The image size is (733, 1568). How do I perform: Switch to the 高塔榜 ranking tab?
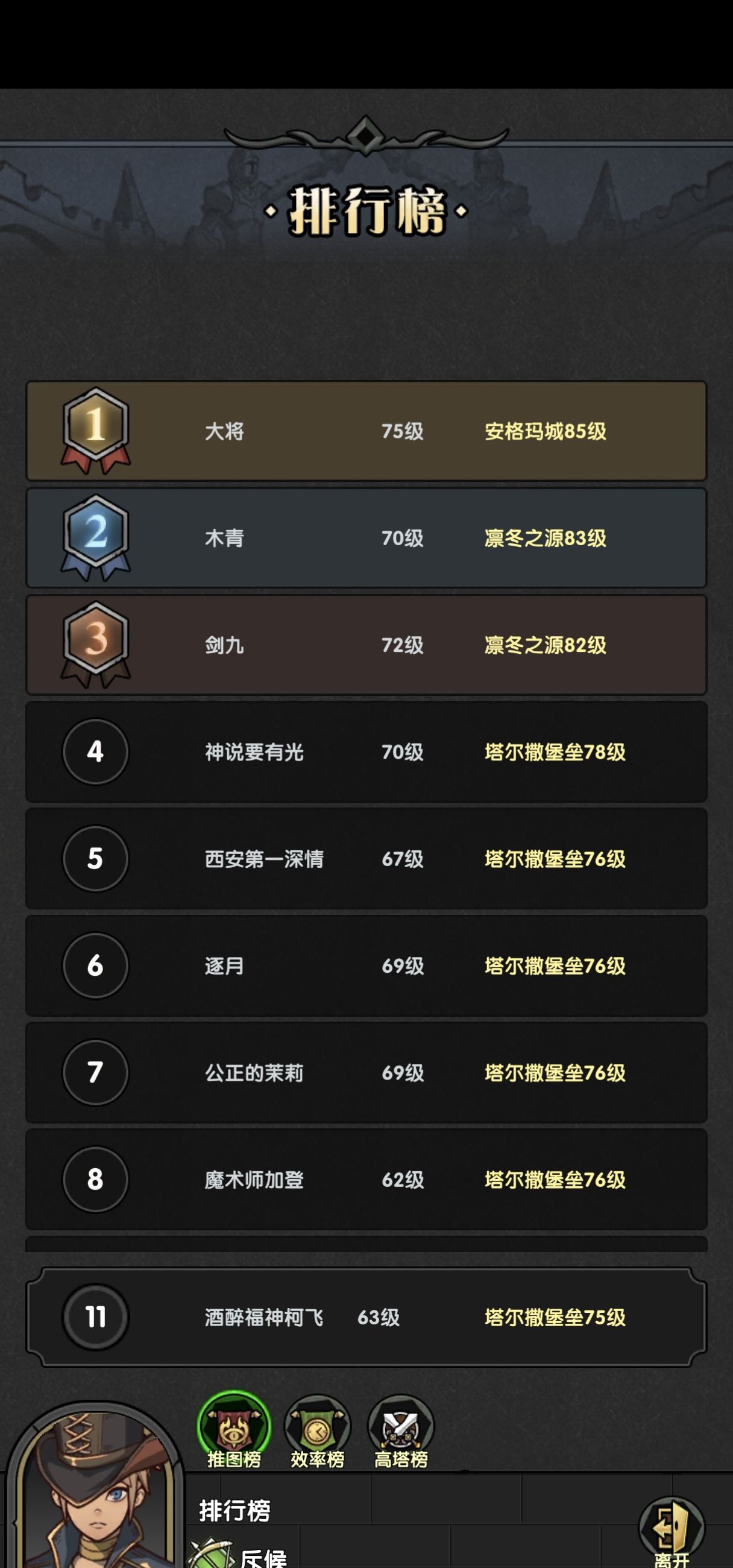click(x=400, y=1430)
